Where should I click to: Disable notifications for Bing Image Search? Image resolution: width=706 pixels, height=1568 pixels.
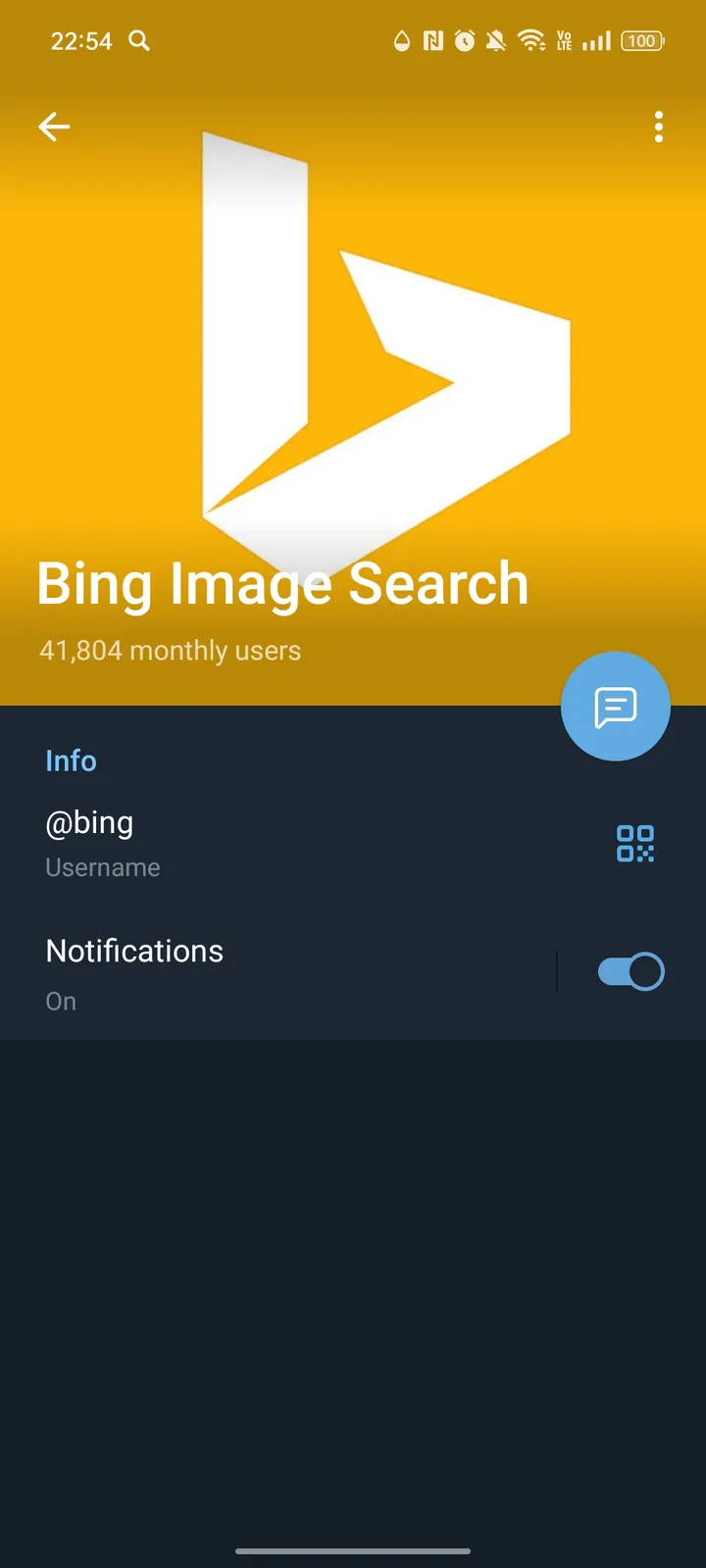pyautogui.click(x=630, y=970)
